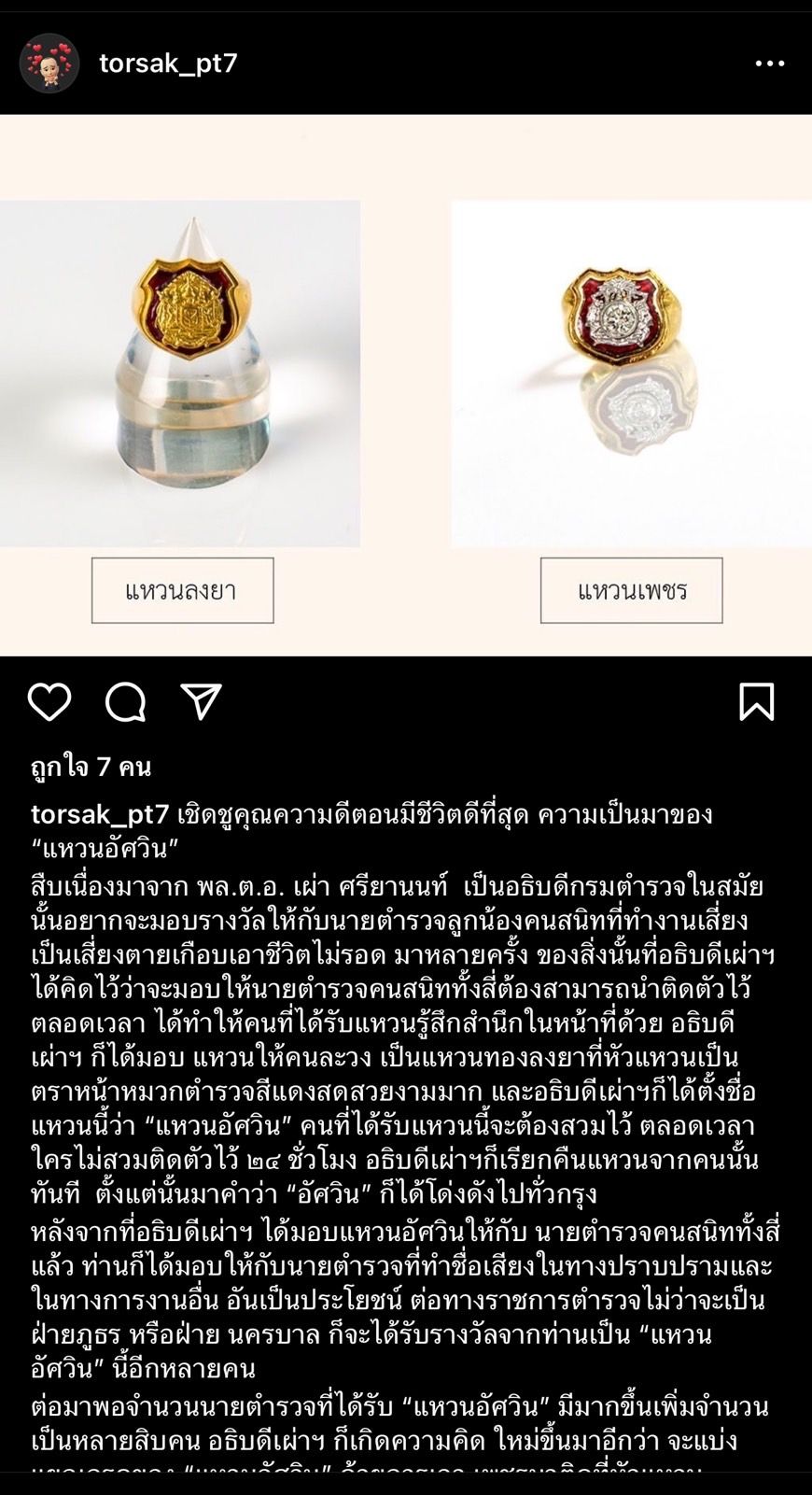Open comments on the post
The image size is (812, 1495).
(126, 702)
